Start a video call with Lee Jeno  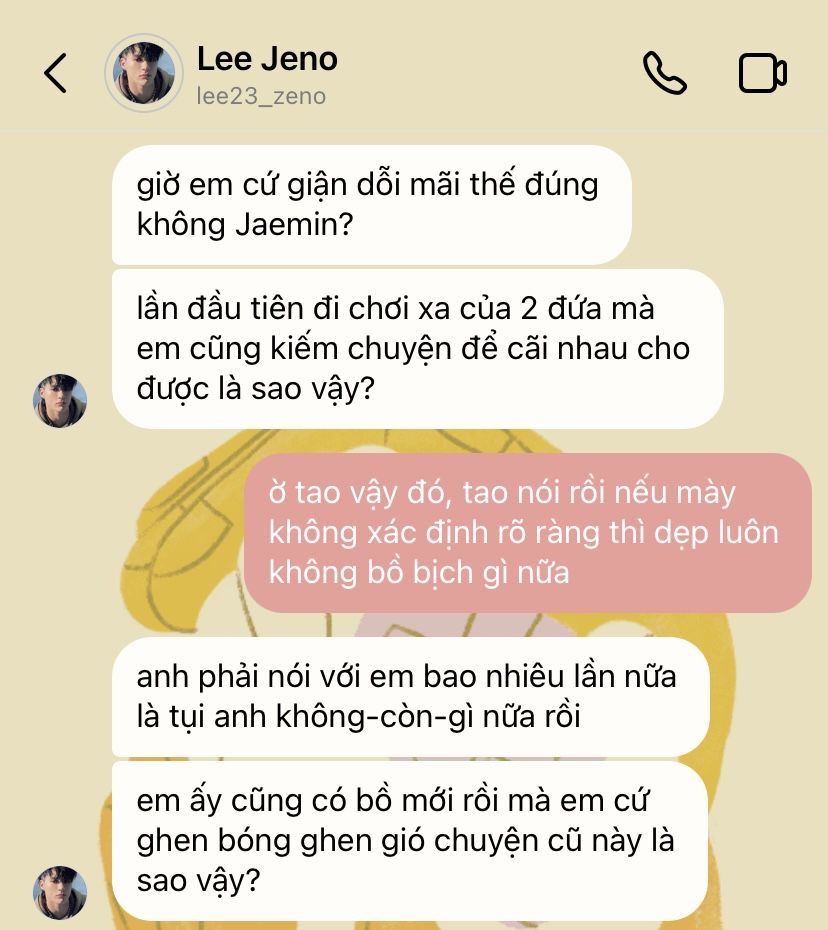click(x=762, y=74)
